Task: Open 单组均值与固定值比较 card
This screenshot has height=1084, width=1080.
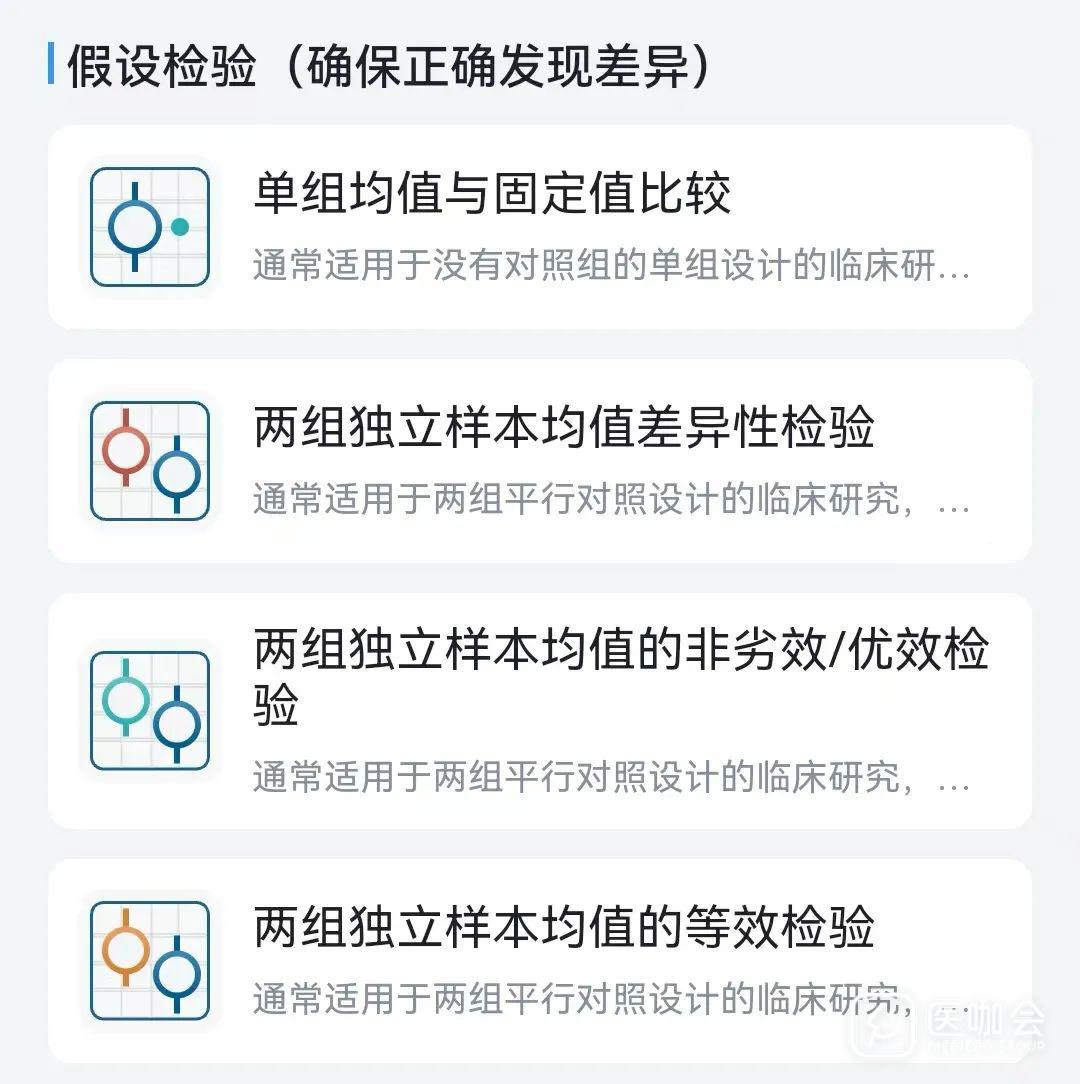Action: click(540, 227)
